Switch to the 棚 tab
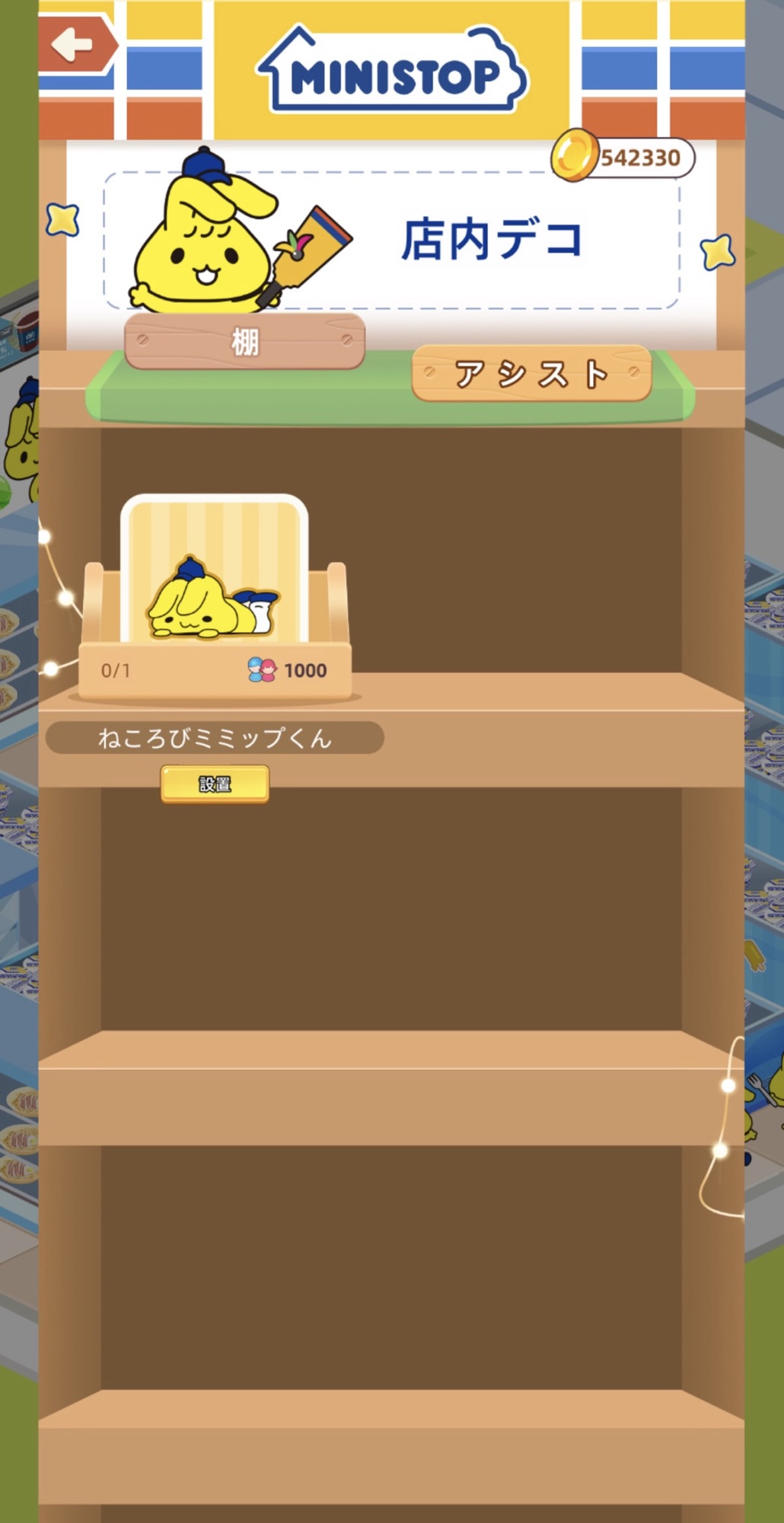Screen dimensions: 784x1523 click(x=244, y=341)
